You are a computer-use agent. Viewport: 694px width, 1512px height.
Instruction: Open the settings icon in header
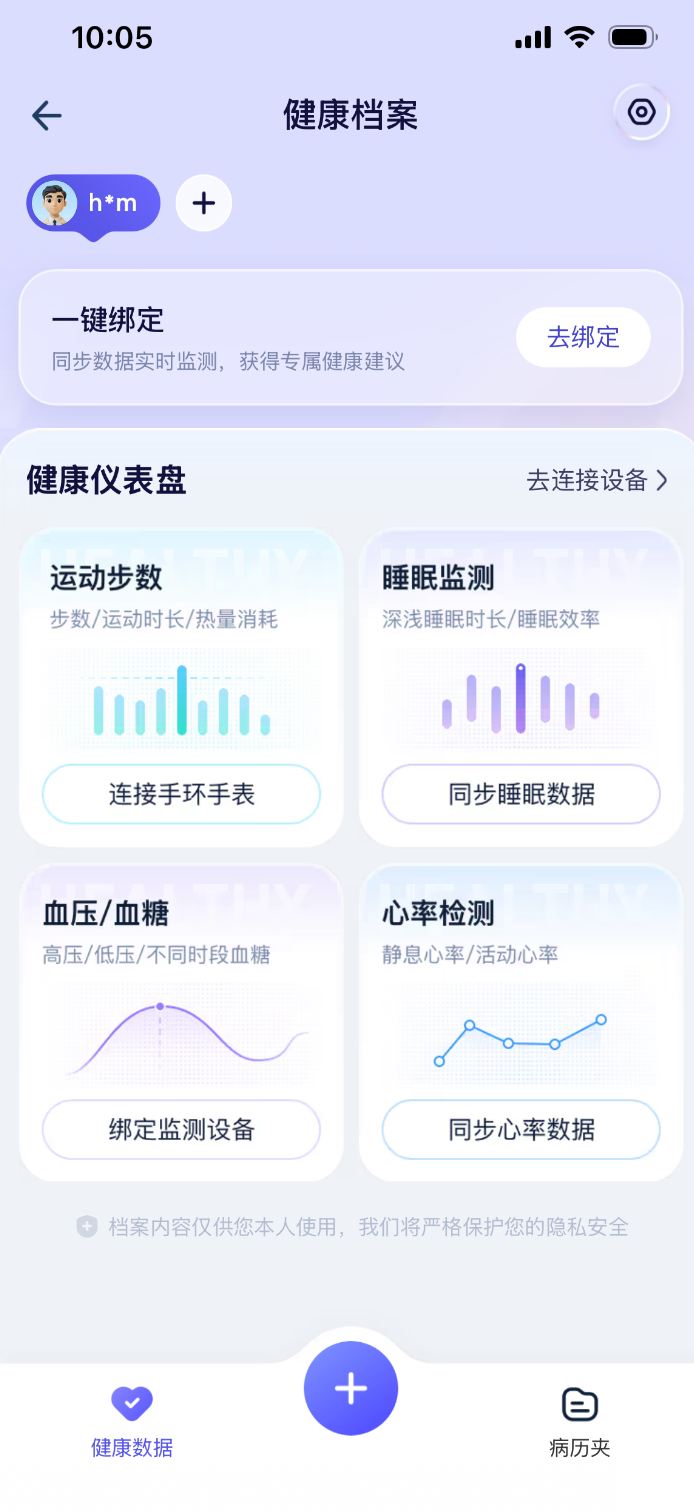[641, 113]
